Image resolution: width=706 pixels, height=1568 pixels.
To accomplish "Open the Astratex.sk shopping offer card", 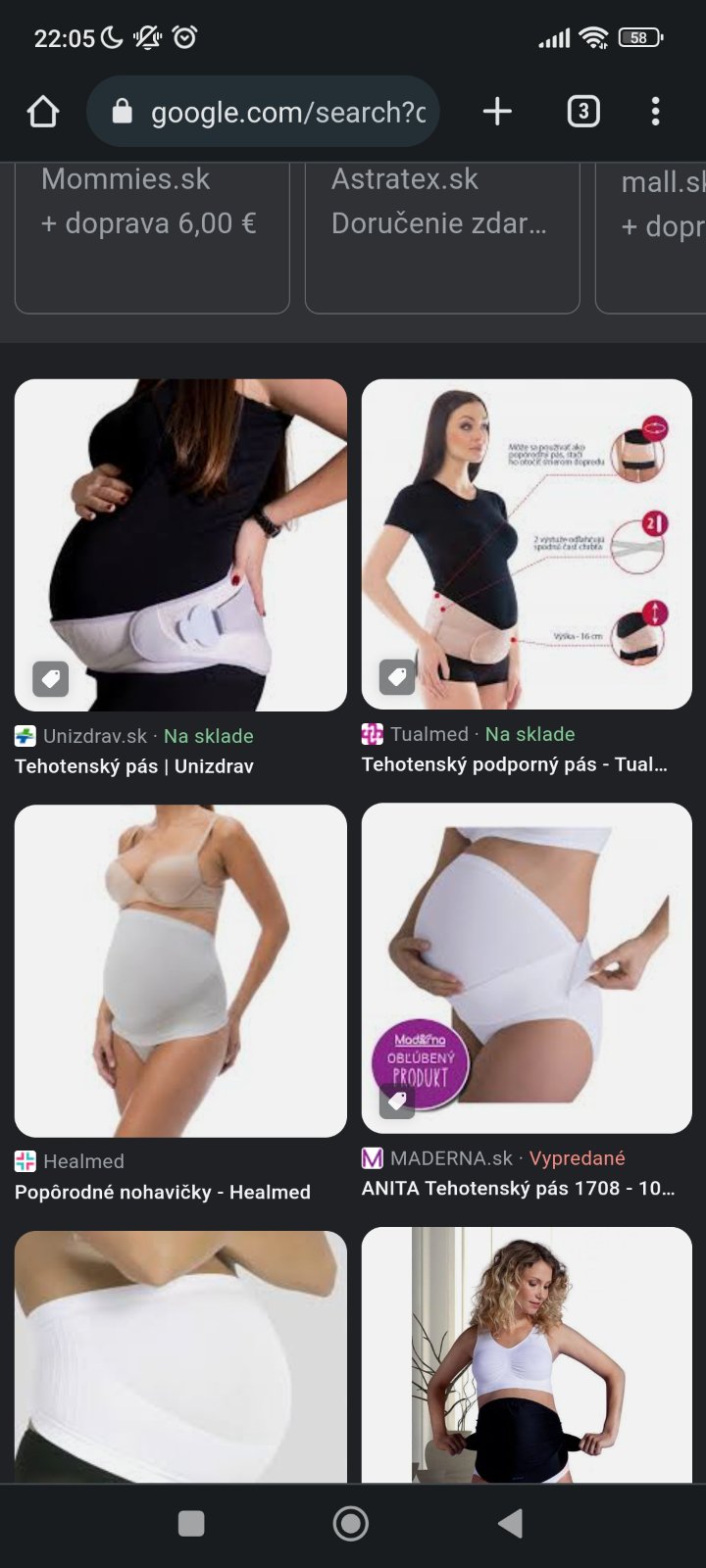I will [x=441, y=235].
